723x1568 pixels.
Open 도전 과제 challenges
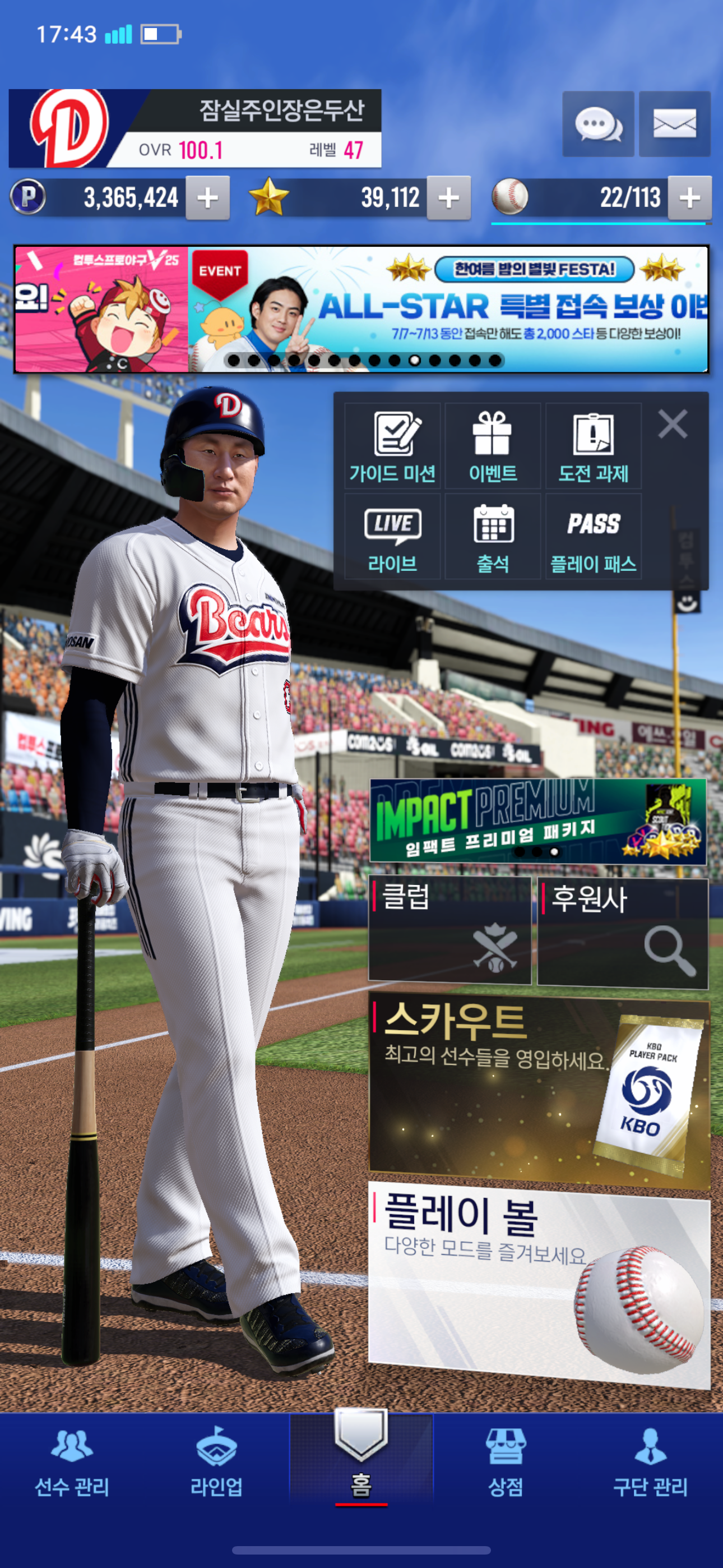click(x=594, y=446)
